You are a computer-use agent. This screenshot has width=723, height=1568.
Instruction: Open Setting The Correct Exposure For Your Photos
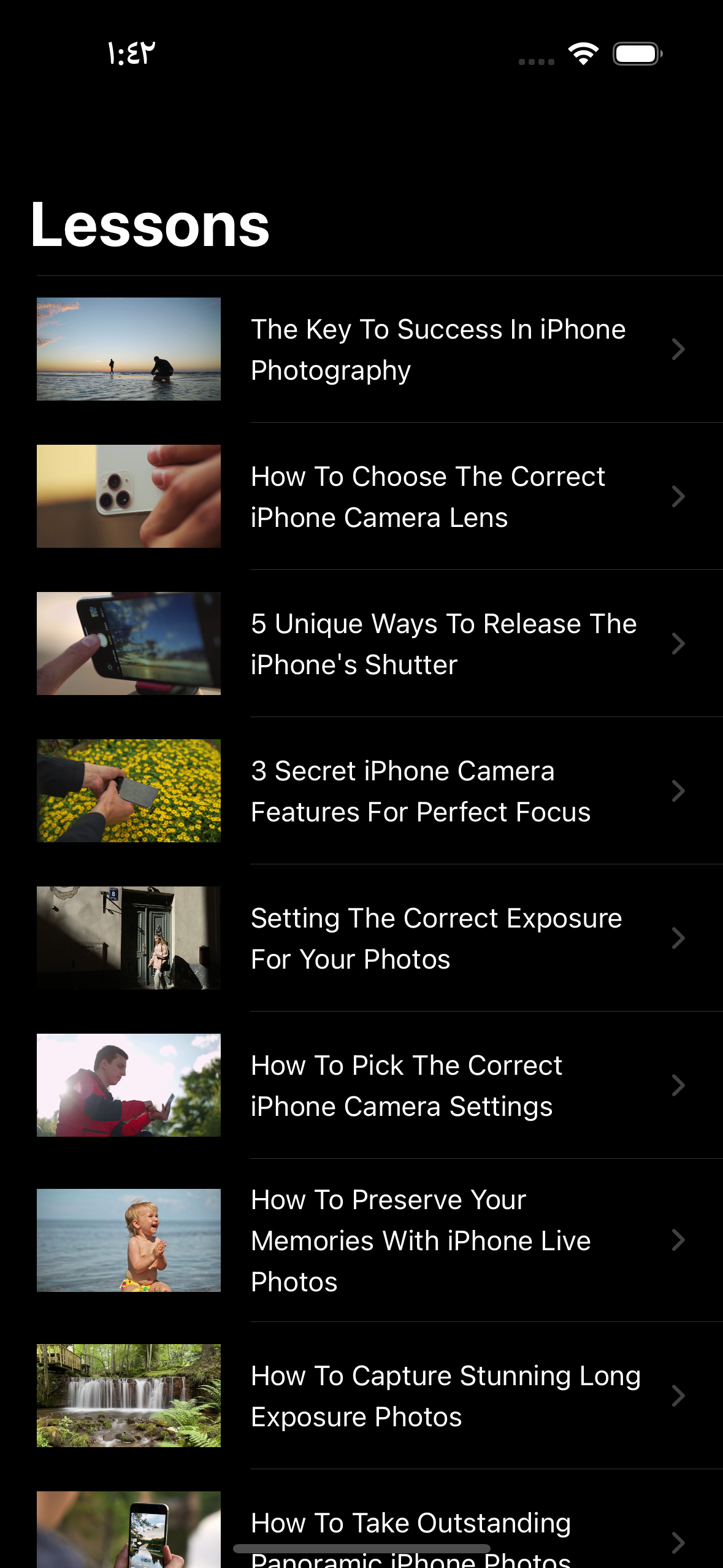coord(436,939)
